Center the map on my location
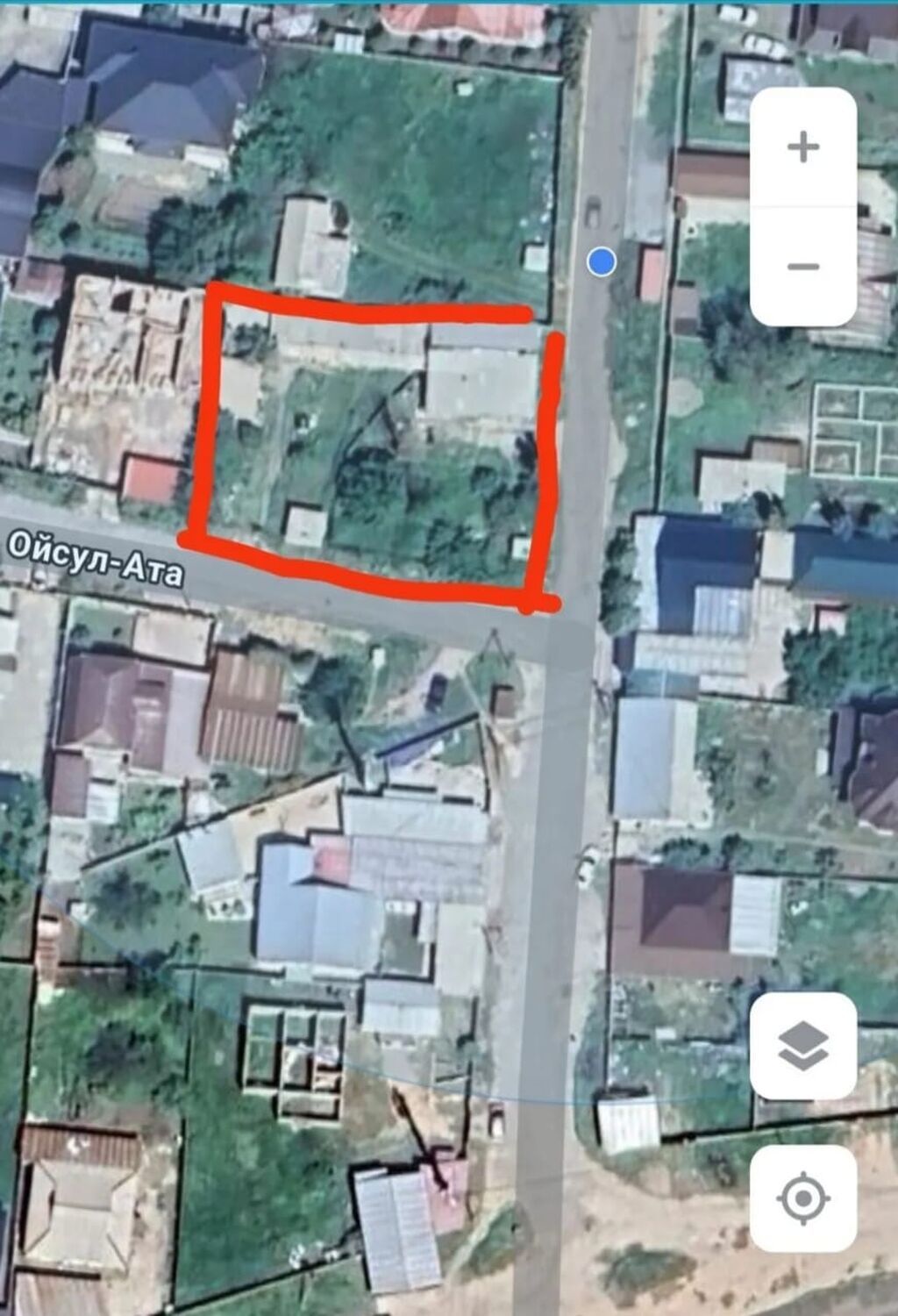The width and height of the screenshot is (898, 1316). [802, 1198]
